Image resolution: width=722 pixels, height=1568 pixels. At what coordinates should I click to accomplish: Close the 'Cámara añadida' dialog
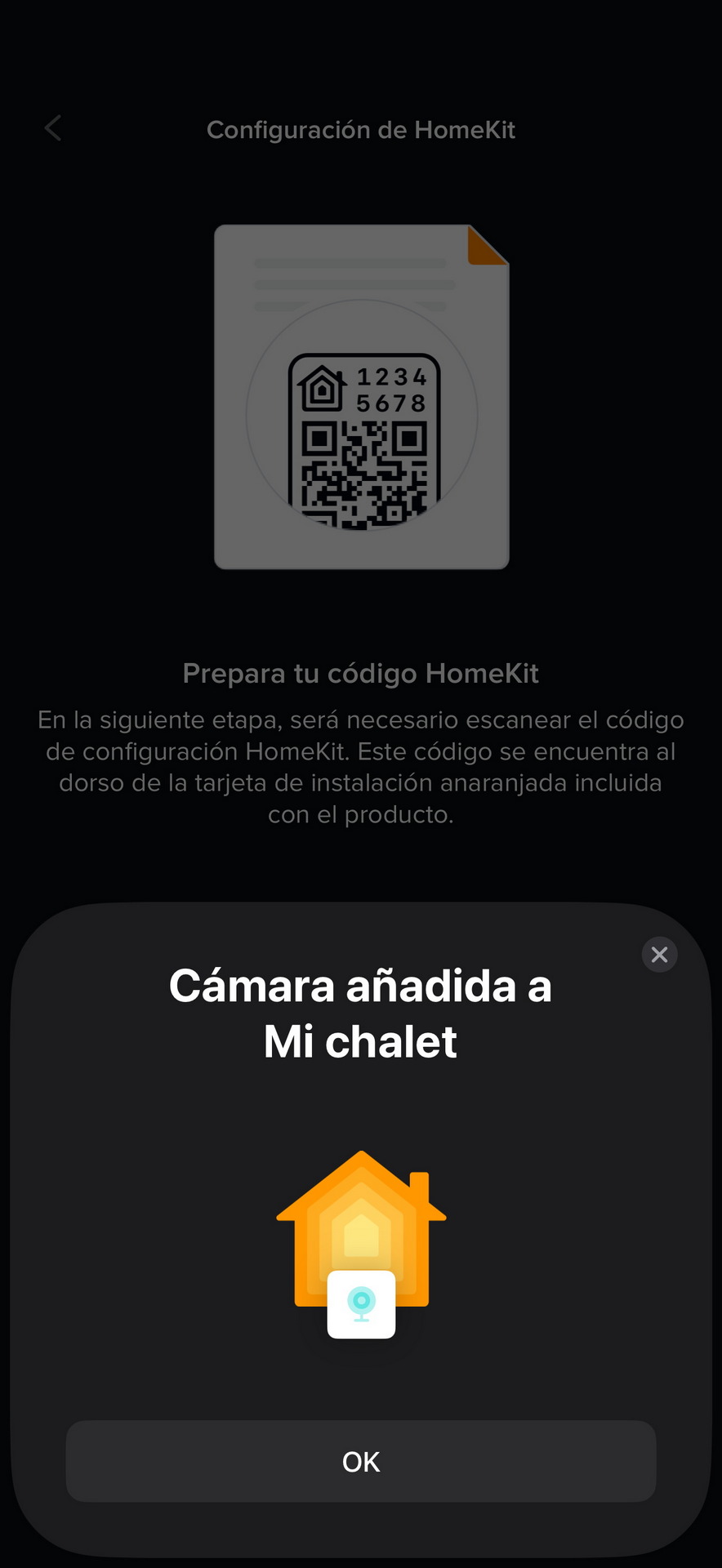pyautogui.click(x=659, y=954)
